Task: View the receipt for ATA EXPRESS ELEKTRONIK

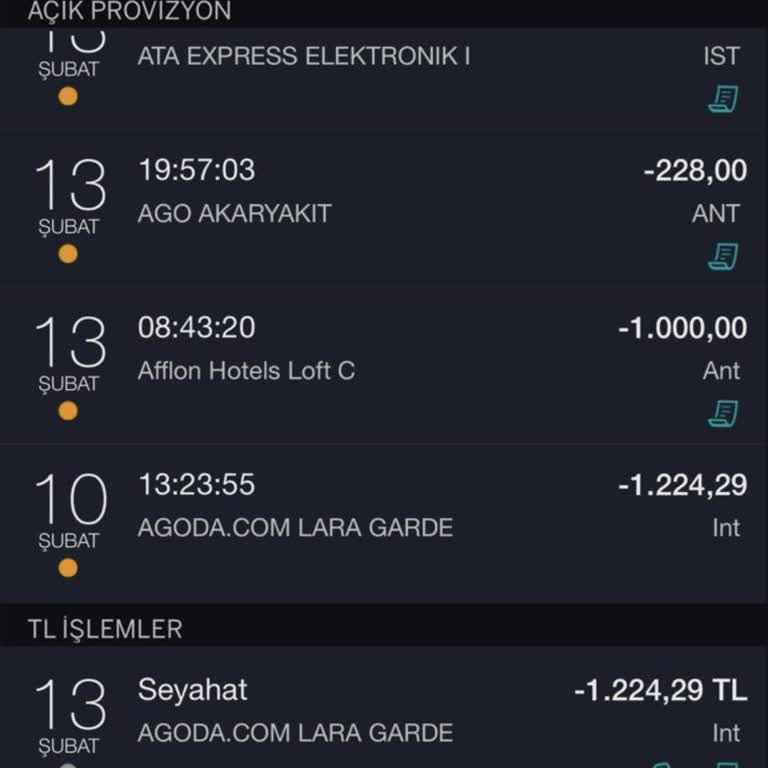Action: point(723,99)
